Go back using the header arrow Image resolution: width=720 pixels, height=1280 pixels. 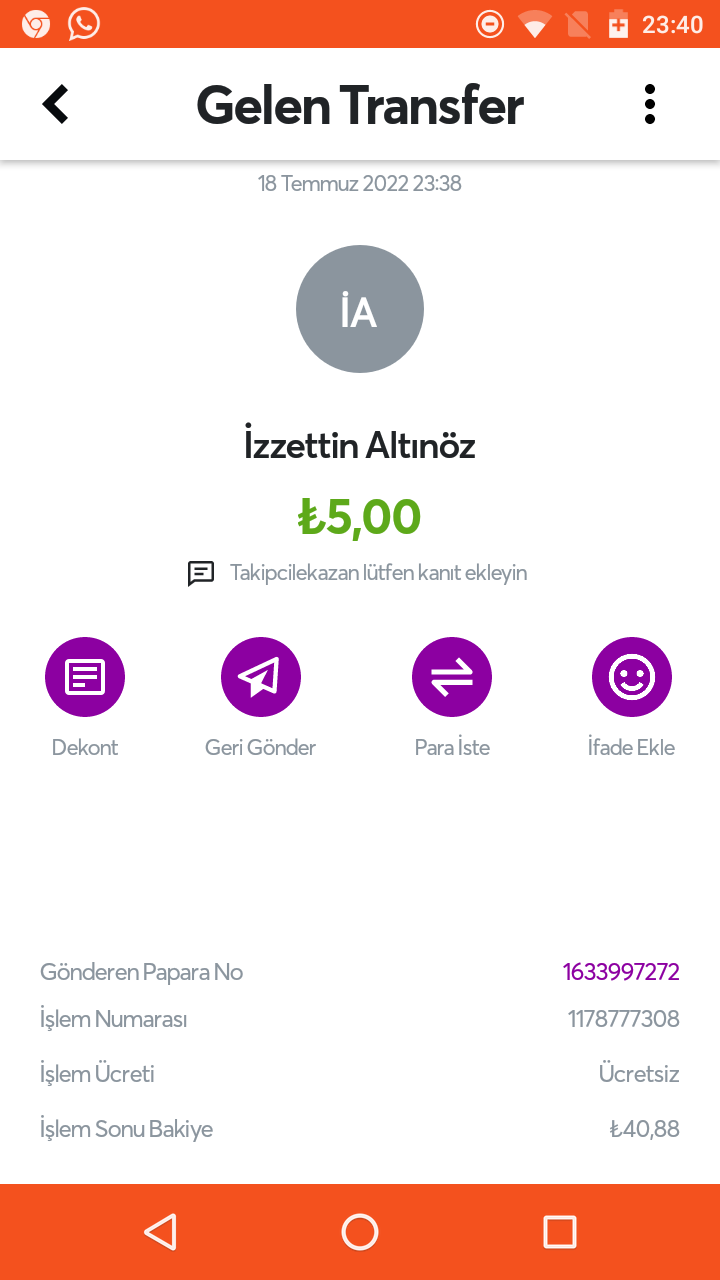coord(55,104)
